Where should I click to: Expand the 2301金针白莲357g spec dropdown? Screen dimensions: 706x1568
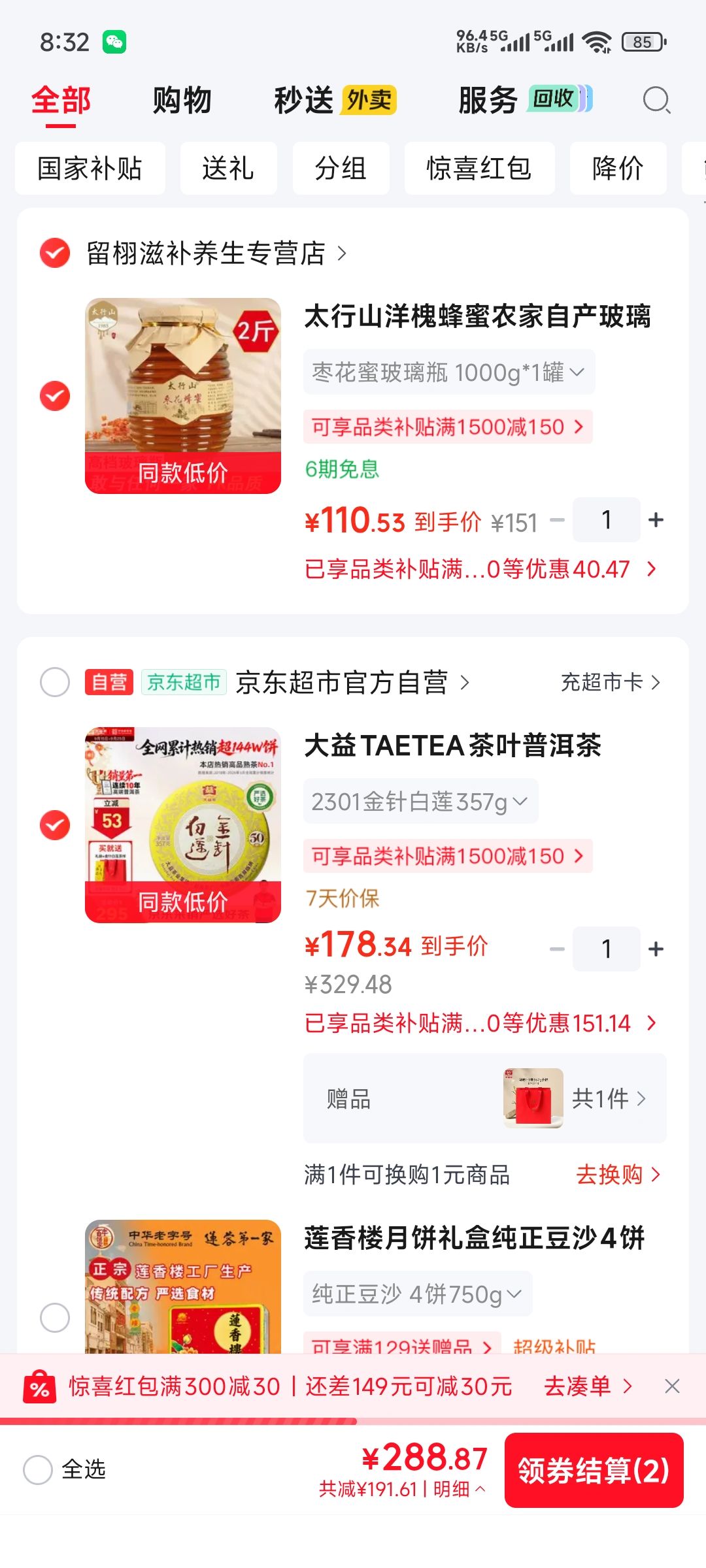(420, 802)
